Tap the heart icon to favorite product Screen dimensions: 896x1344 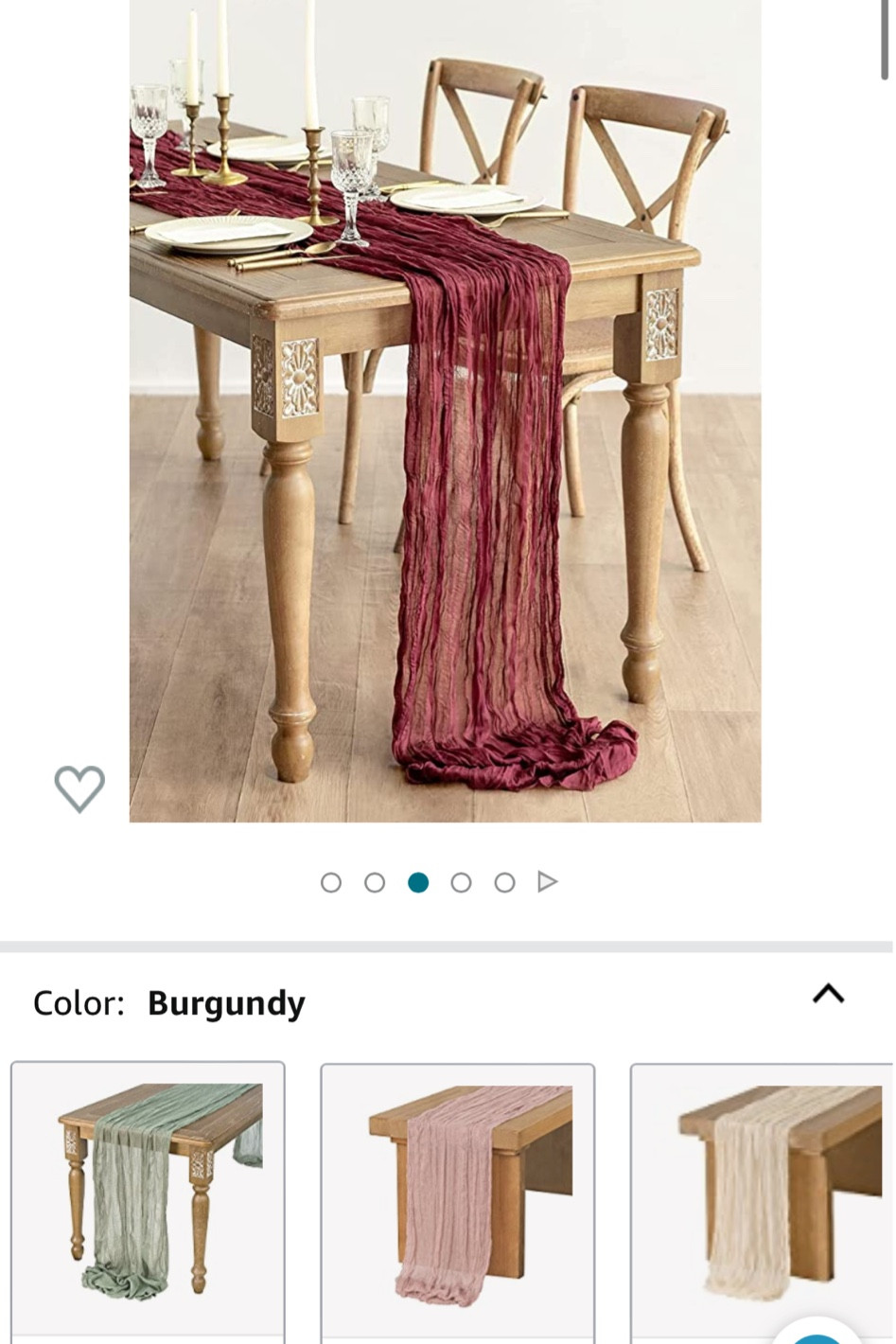click(79, 788)
